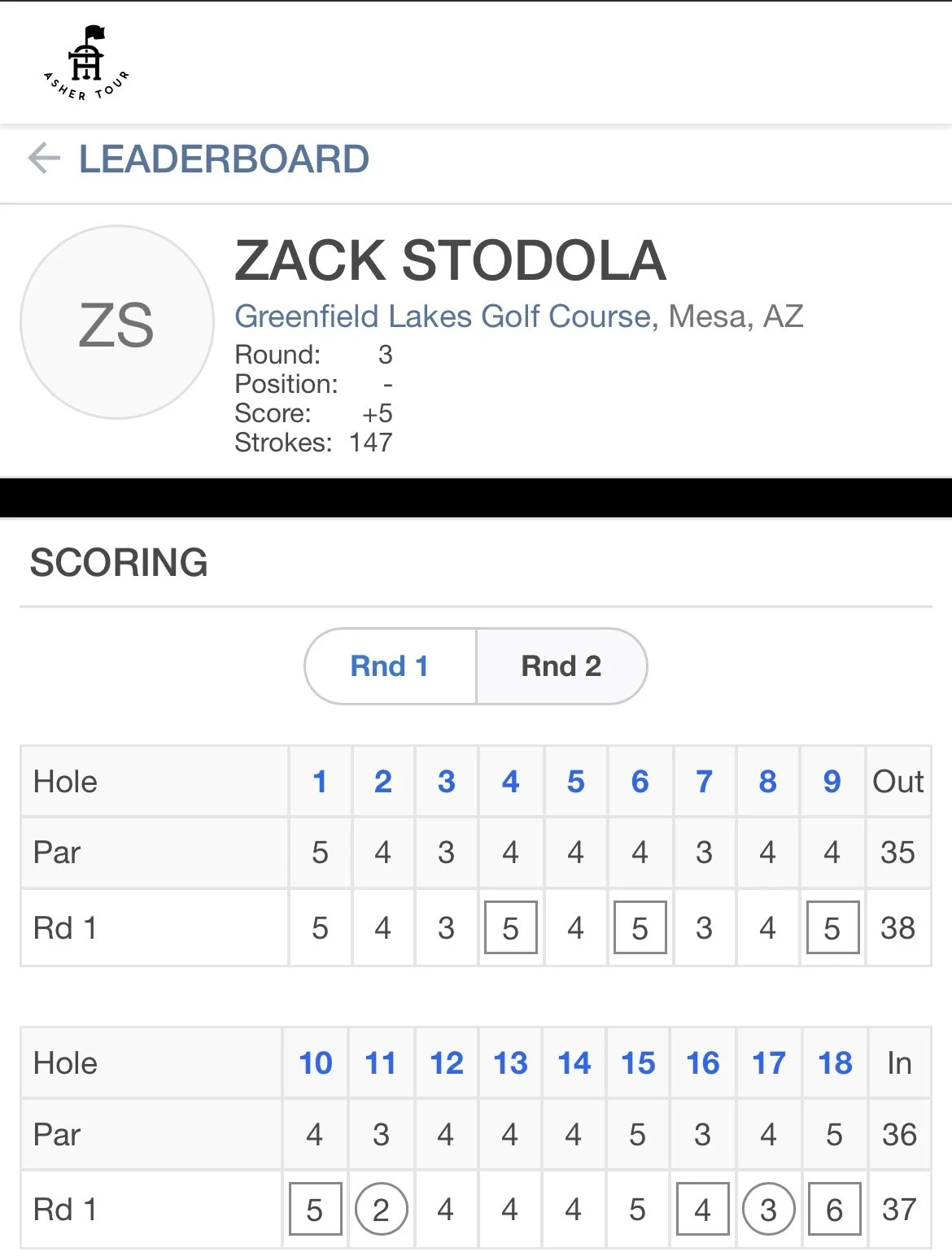Open details for hole 4
The height and width of the screenshot is (1256, 952).
(510, 782)
